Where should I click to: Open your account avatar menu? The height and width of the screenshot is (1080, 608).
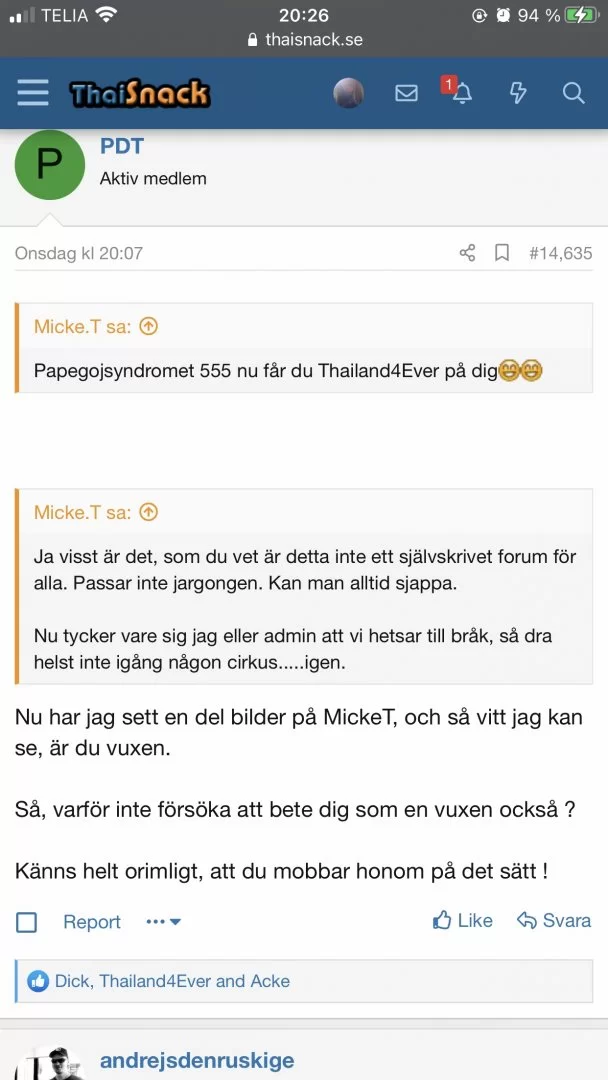[x=348, y=93]
